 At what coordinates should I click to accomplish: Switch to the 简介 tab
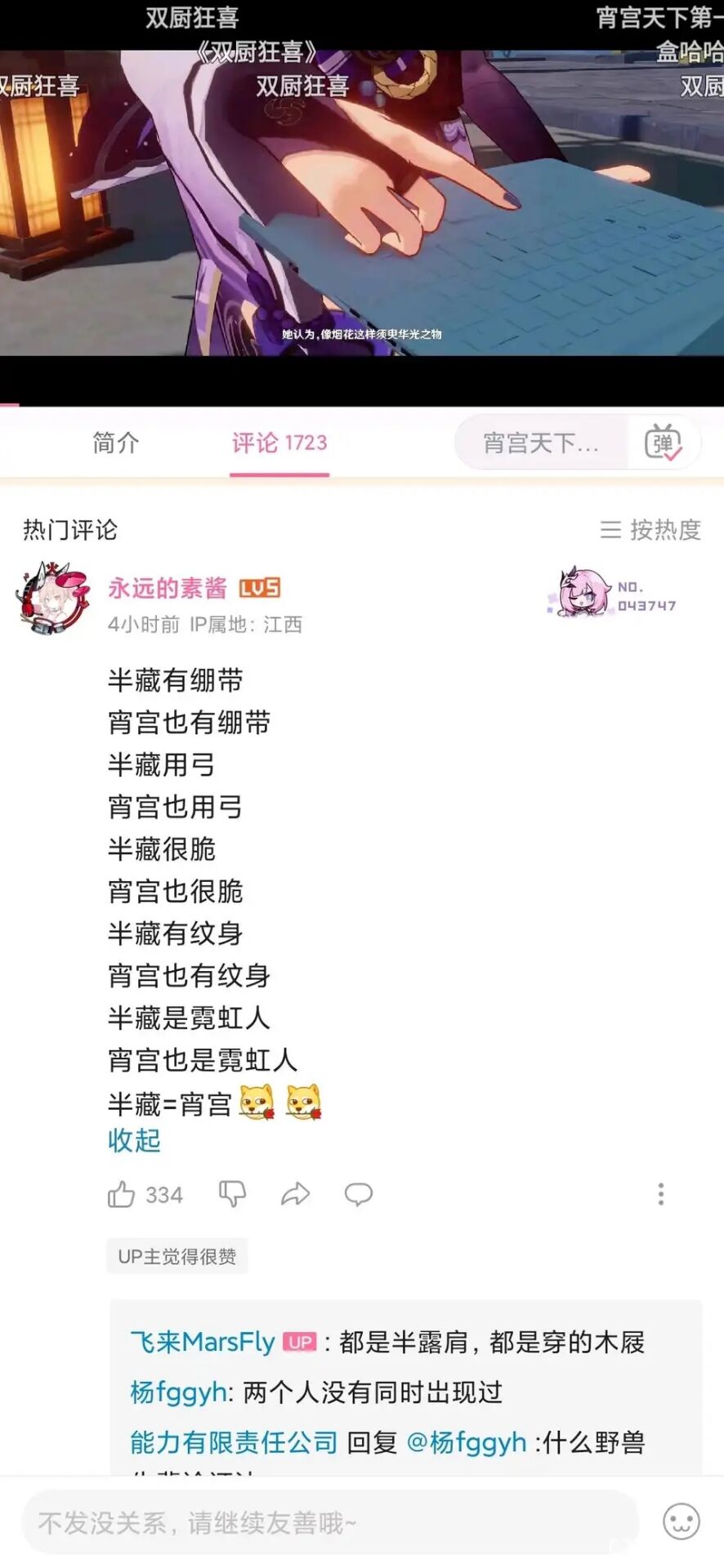coord(115,443)
